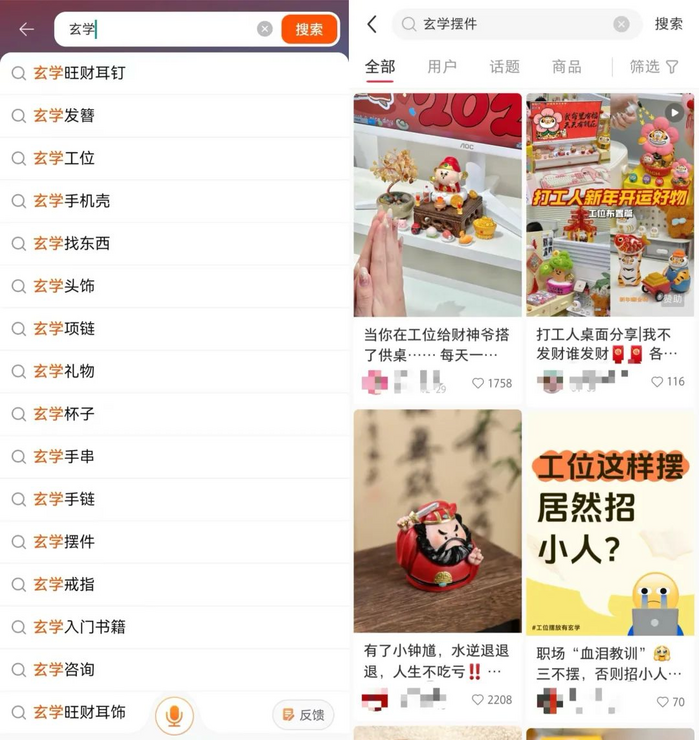This screenshot has height=740, width=699.
Task: Open suggestion 玄学工位
Action: click(x=65, y=158)
